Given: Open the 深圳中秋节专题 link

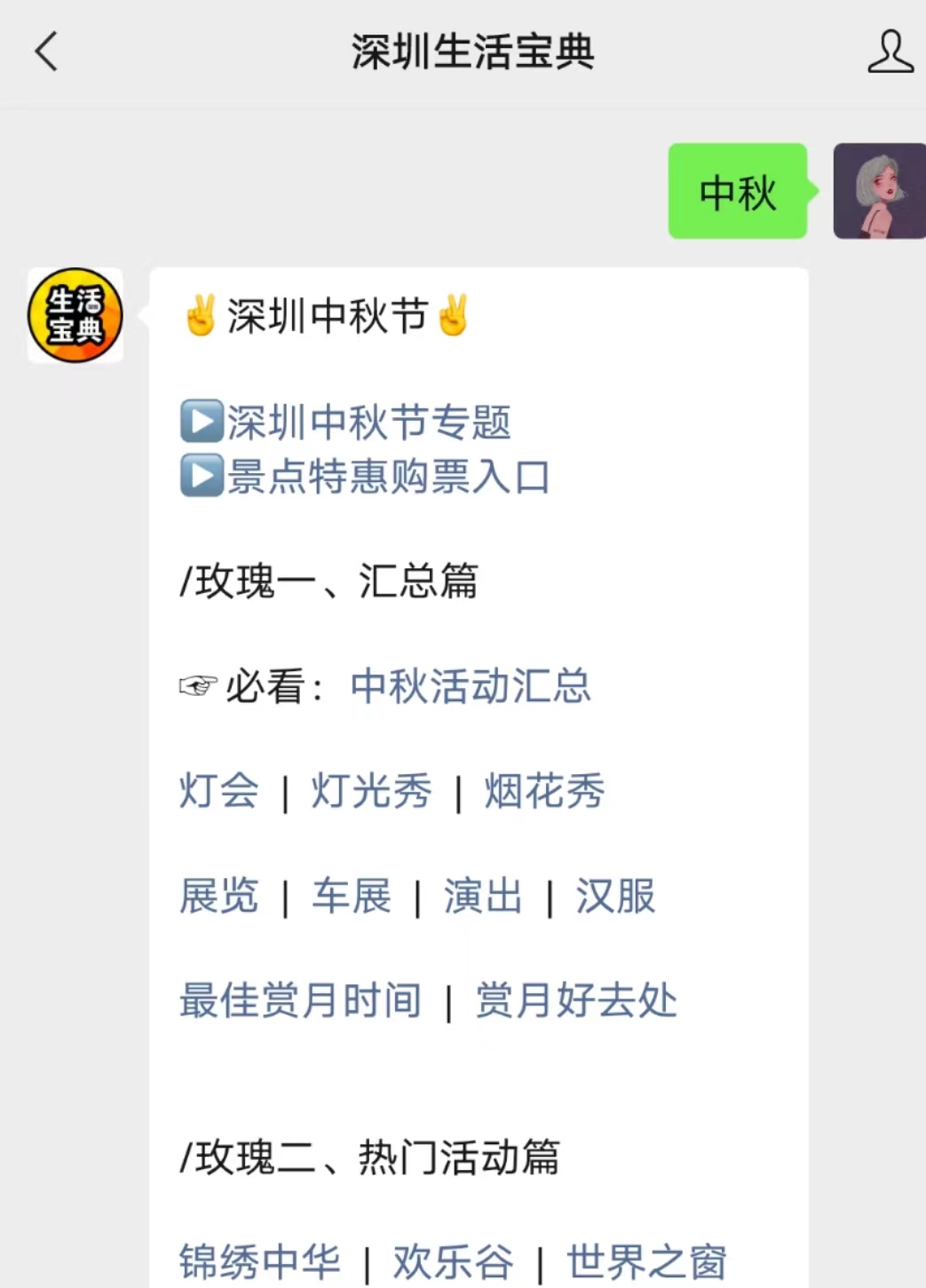Looking at the screenshot, I should 368,423.
